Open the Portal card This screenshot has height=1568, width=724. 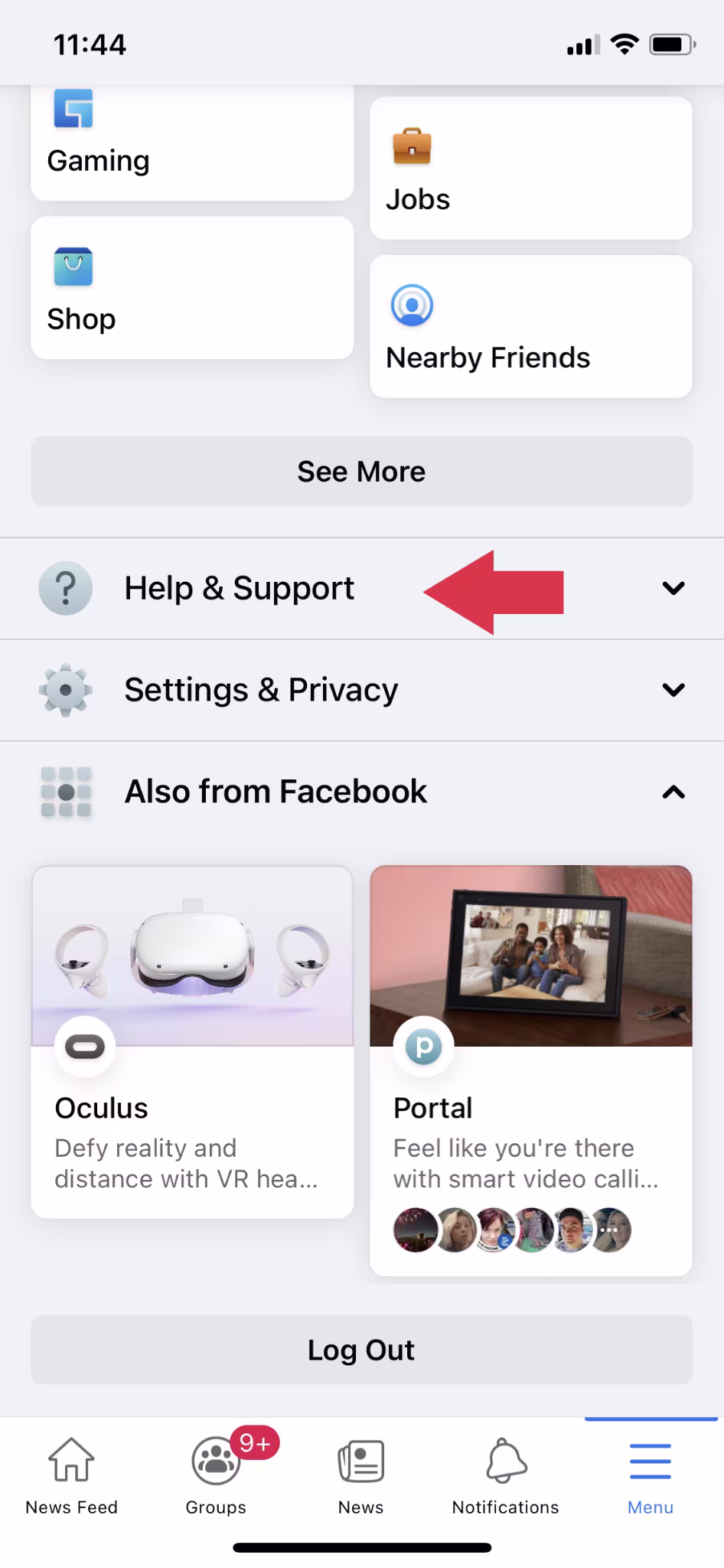click(530, 1070)
